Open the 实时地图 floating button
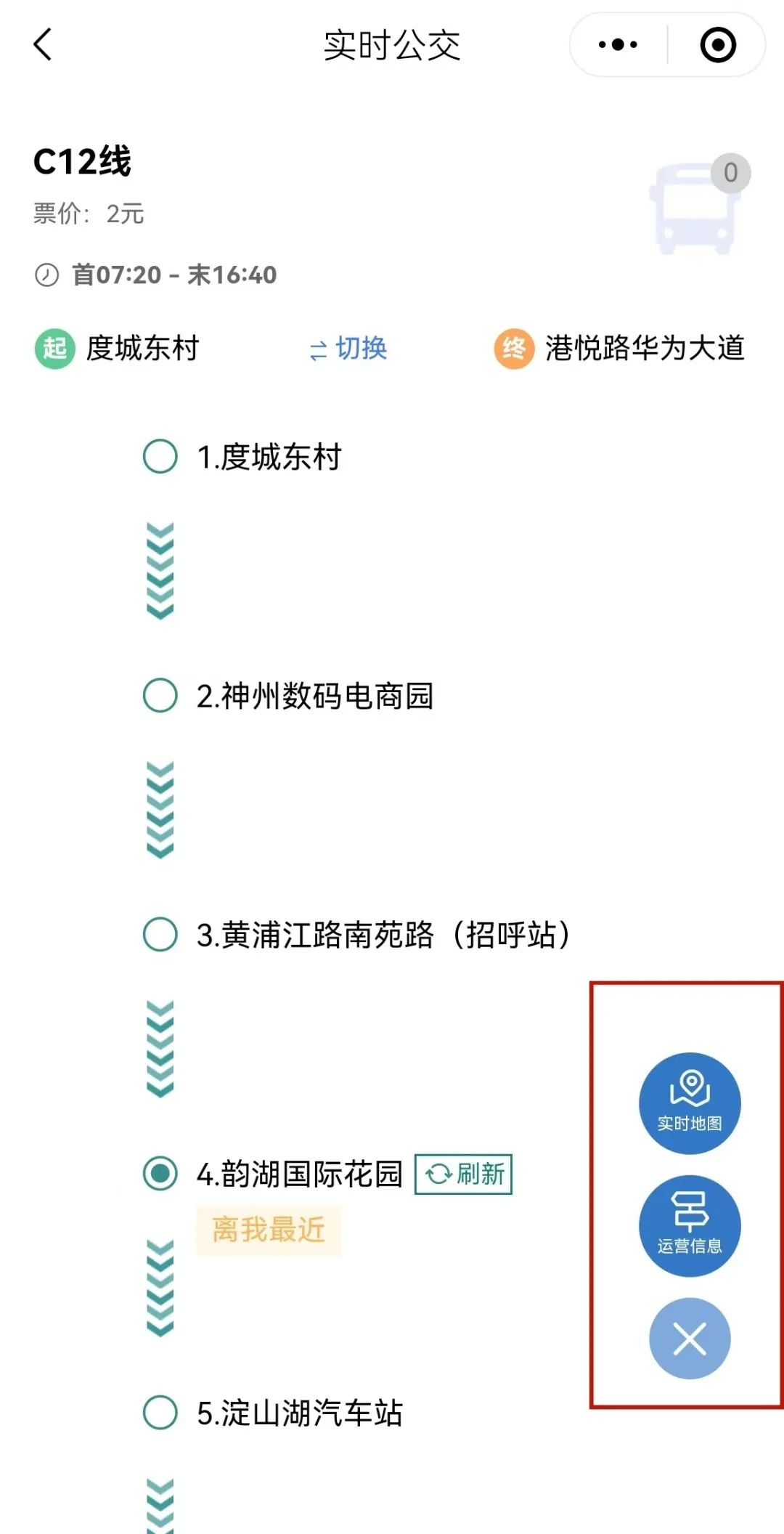This screenshot has width=784, height=1534. tap(689, 1103)
